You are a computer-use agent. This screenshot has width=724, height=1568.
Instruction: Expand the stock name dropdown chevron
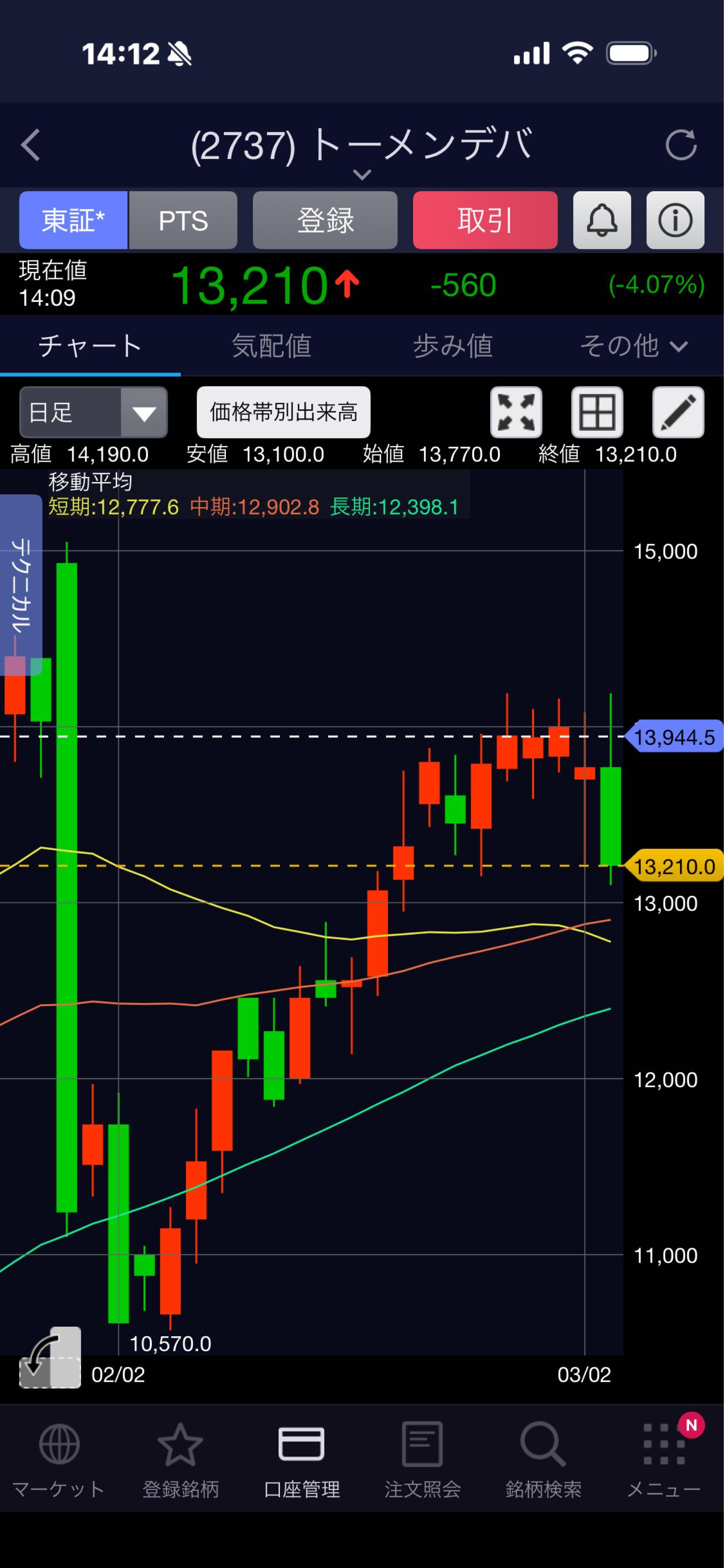pos(362,175)
